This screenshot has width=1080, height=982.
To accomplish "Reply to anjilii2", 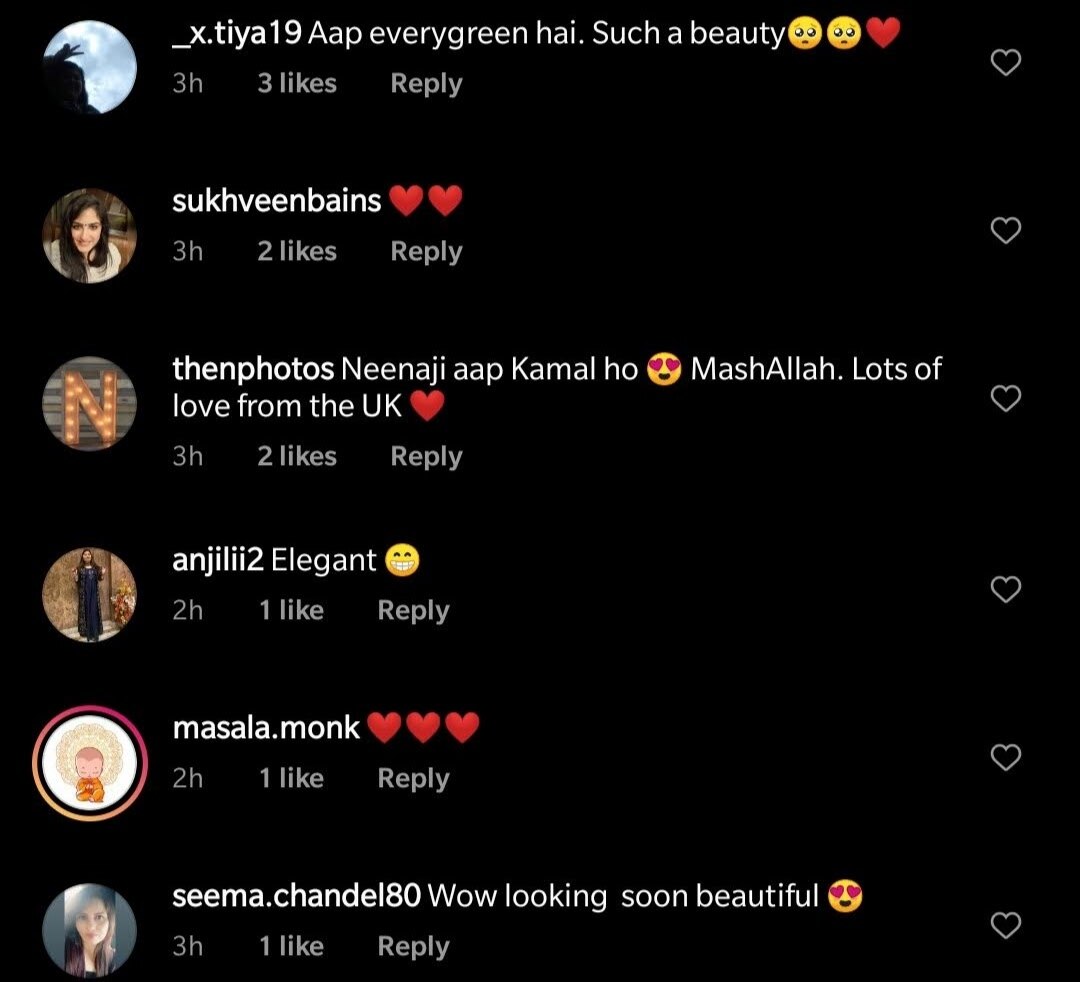I will coord(413,610).
